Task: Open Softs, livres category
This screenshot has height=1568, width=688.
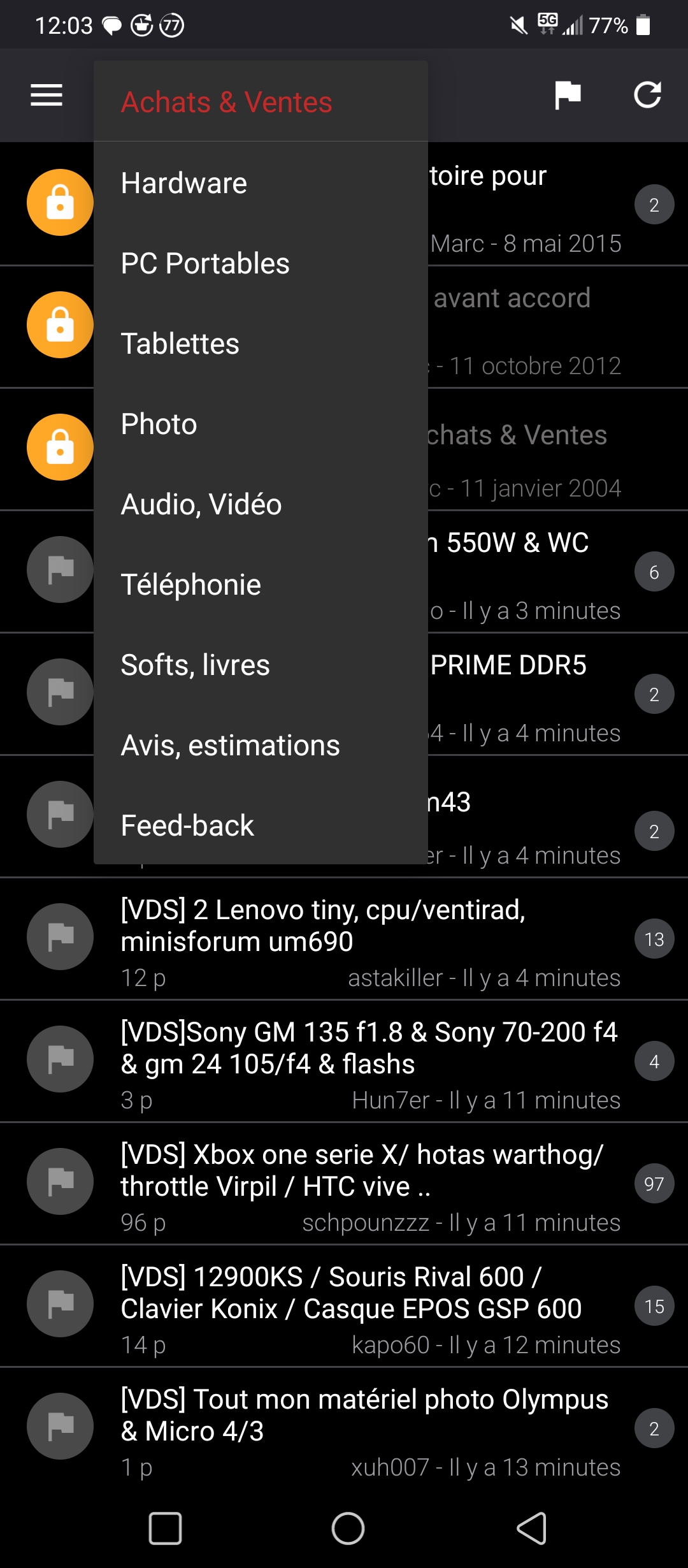Action: (196, 665)
